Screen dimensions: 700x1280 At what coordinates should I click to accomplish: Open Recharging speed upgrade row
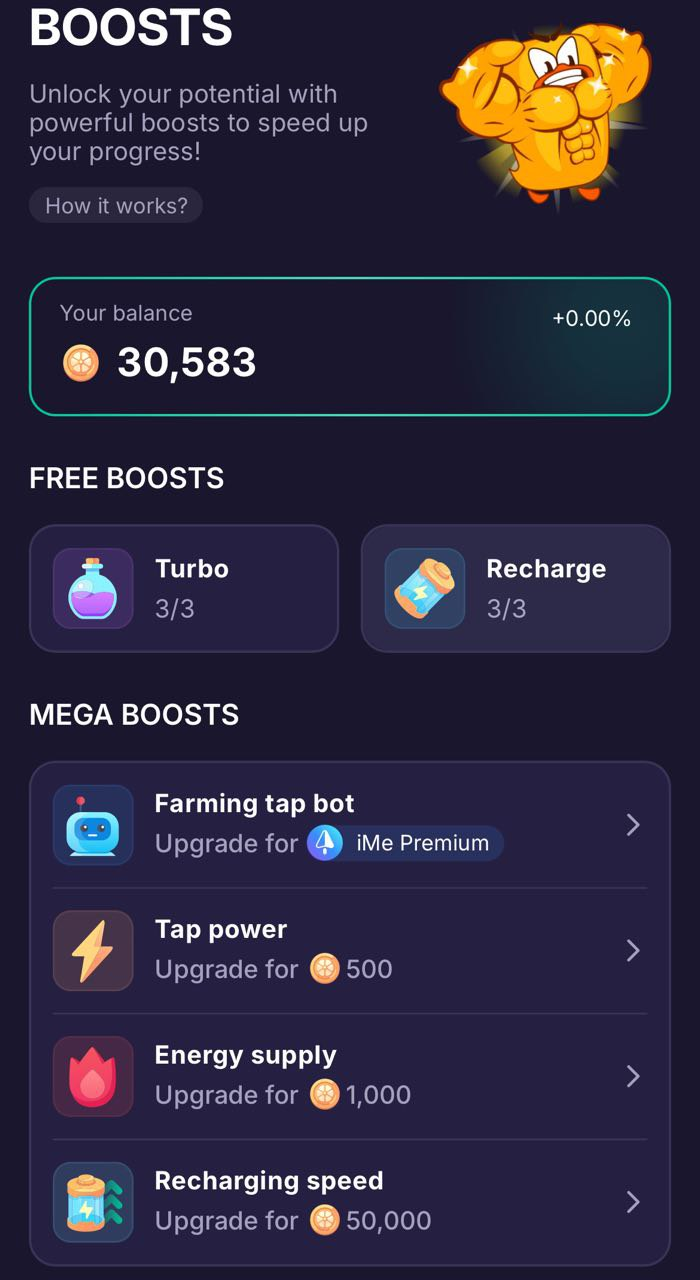[x=350, y=1201]
